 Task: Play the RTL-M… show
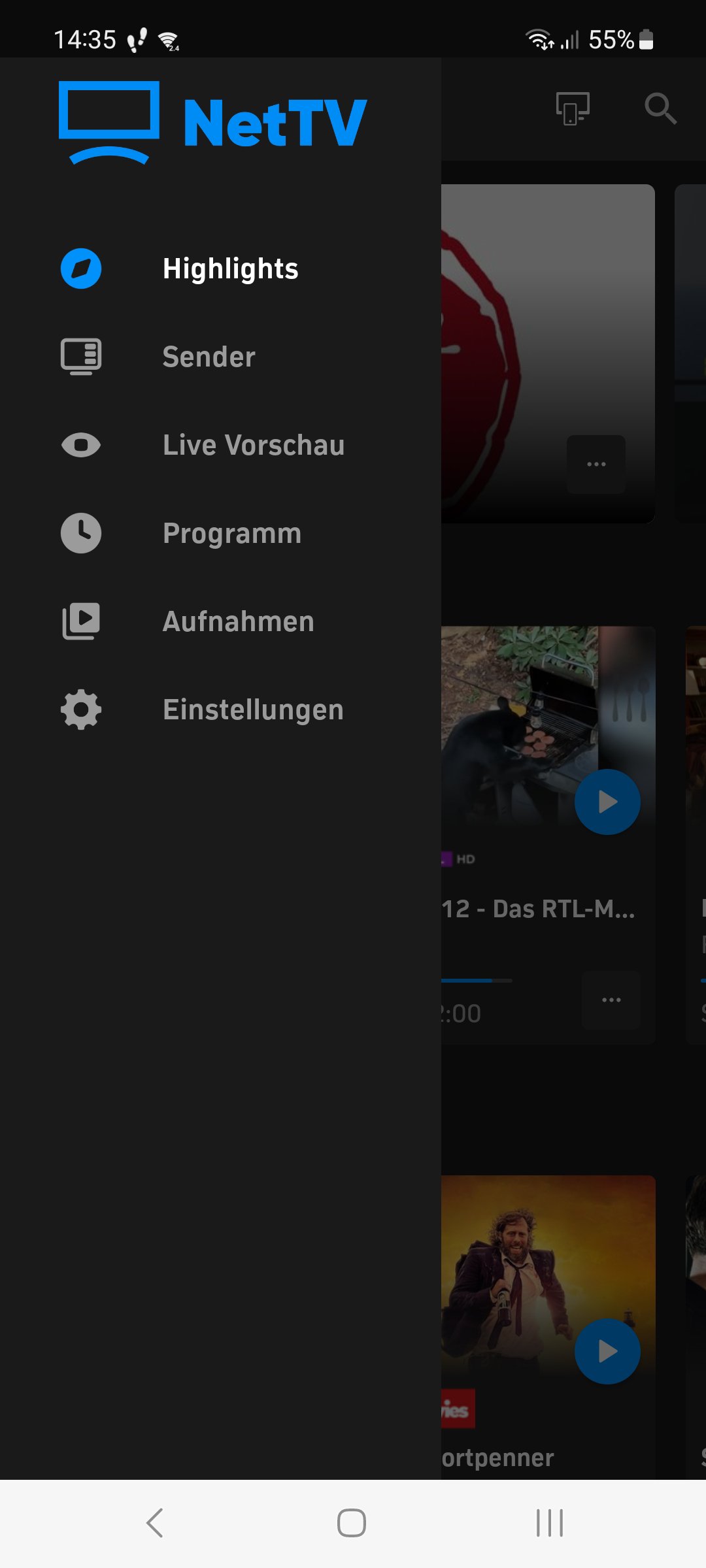pos(607,802)
